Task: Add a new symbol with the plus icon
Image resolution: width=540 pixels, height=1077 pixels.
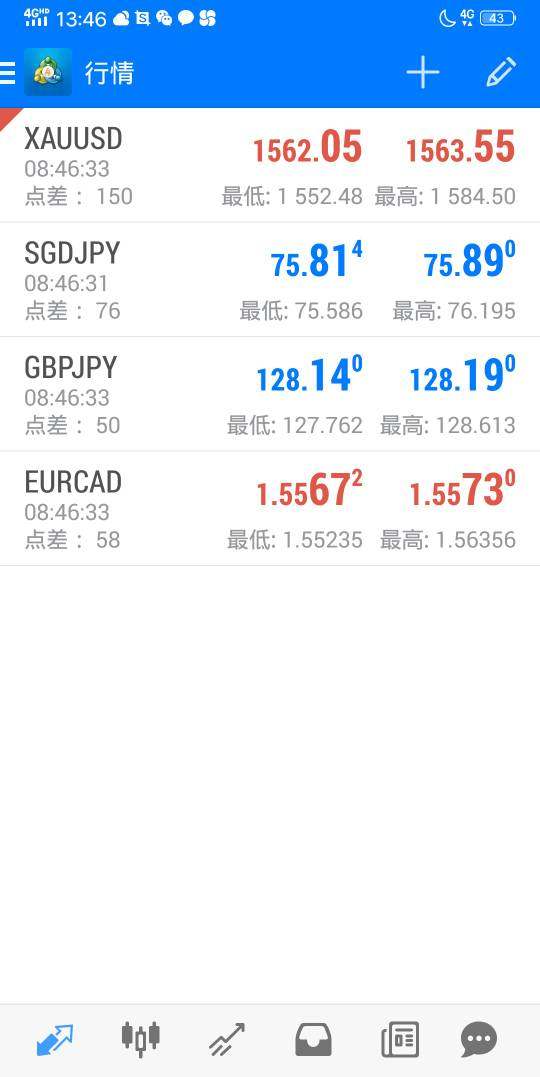Action: tap(423, 72)
